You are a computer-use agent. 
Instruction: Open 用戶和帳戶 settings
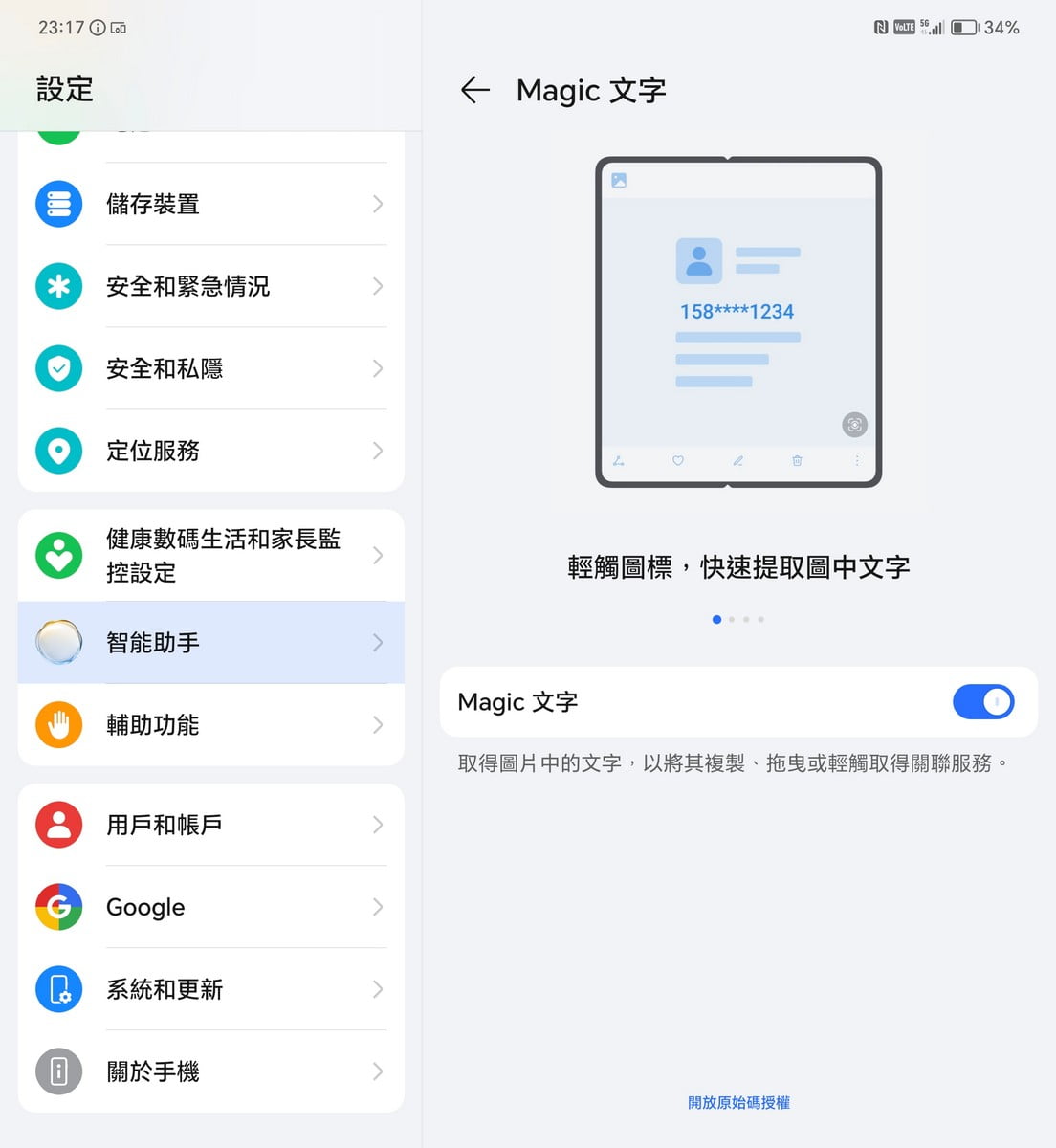click(210, 825)
